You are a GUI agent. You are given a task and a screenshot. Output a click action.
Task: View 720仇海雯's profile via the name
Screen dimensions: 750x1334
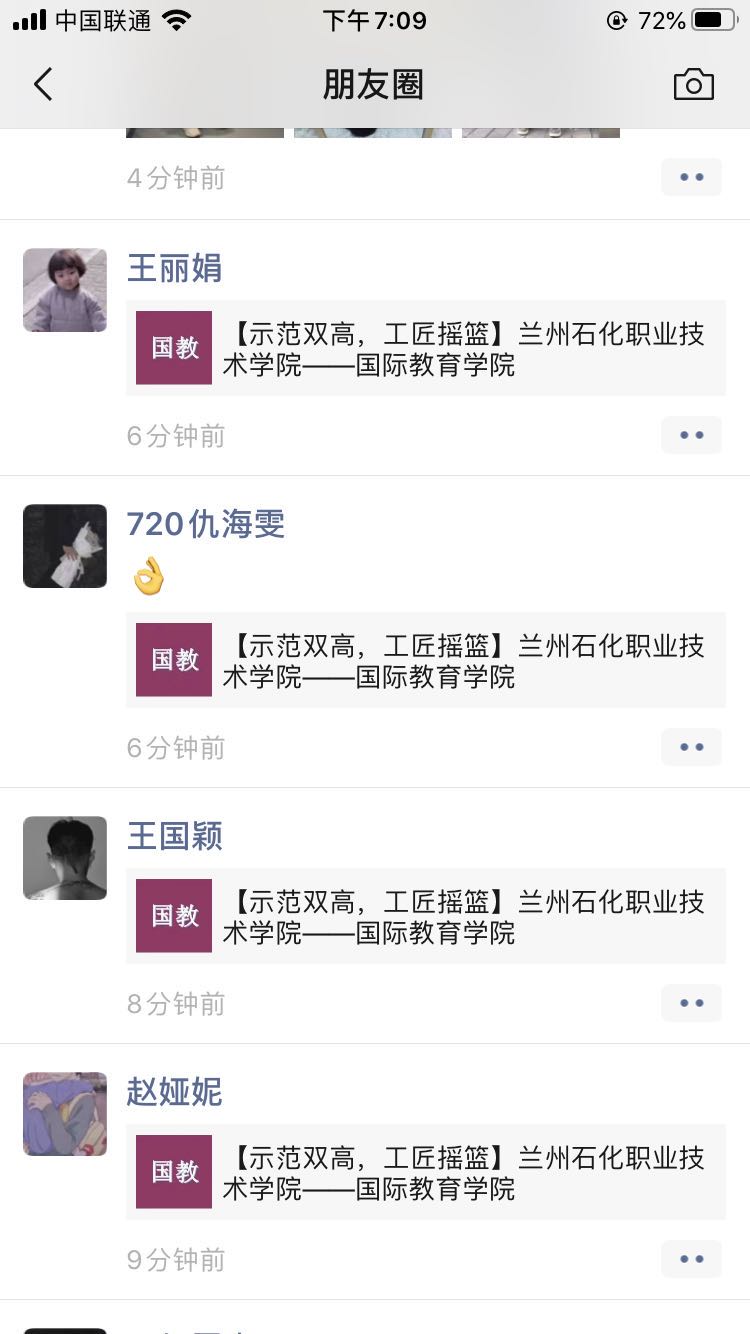[x=205, y=524]
